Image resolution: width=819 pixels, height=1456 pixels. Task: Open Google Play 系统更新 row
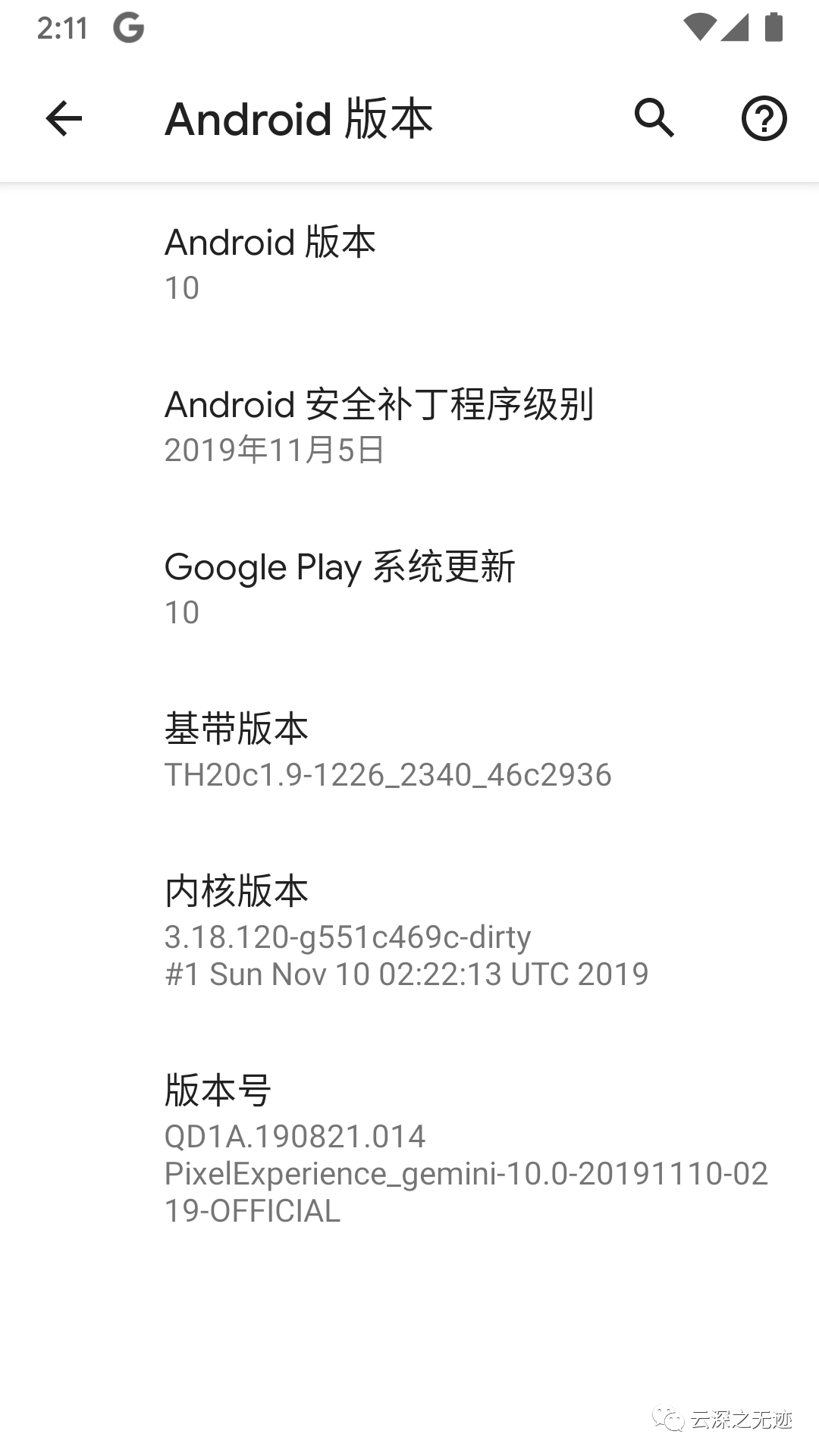coord(409,588)
